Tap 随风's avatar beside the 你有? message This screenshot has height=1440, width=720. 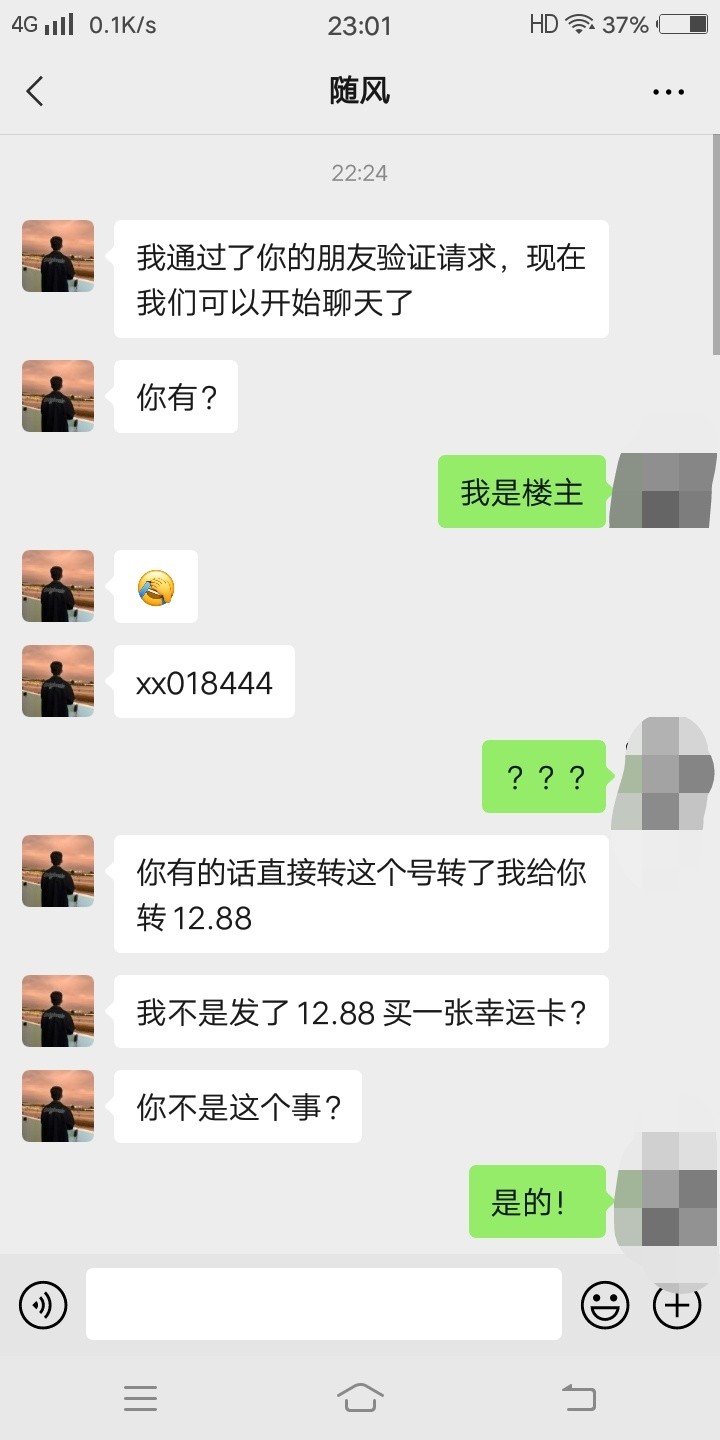[58, 396]
